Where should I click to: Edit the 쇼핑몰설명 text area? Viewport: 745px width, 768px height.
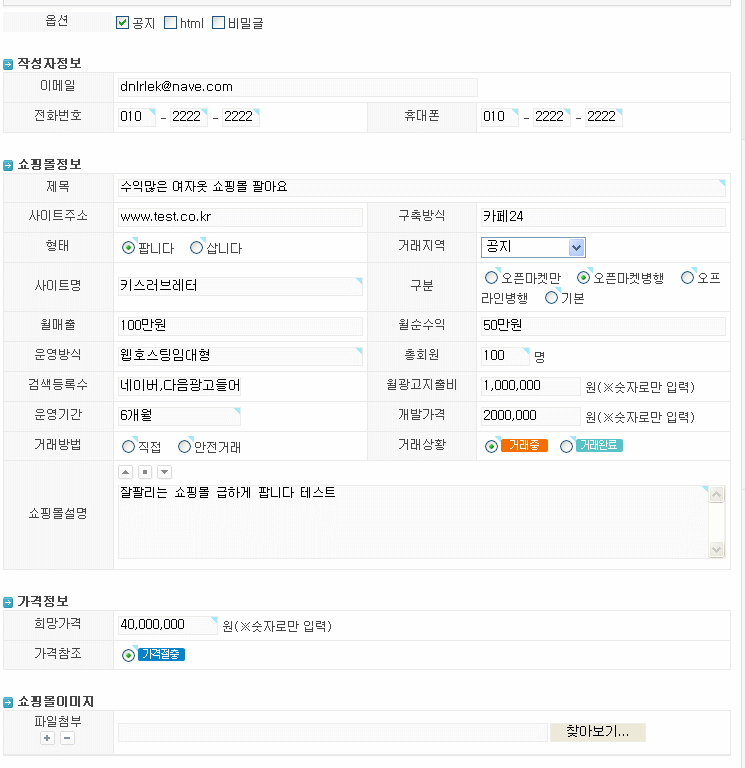coord(412,521)
